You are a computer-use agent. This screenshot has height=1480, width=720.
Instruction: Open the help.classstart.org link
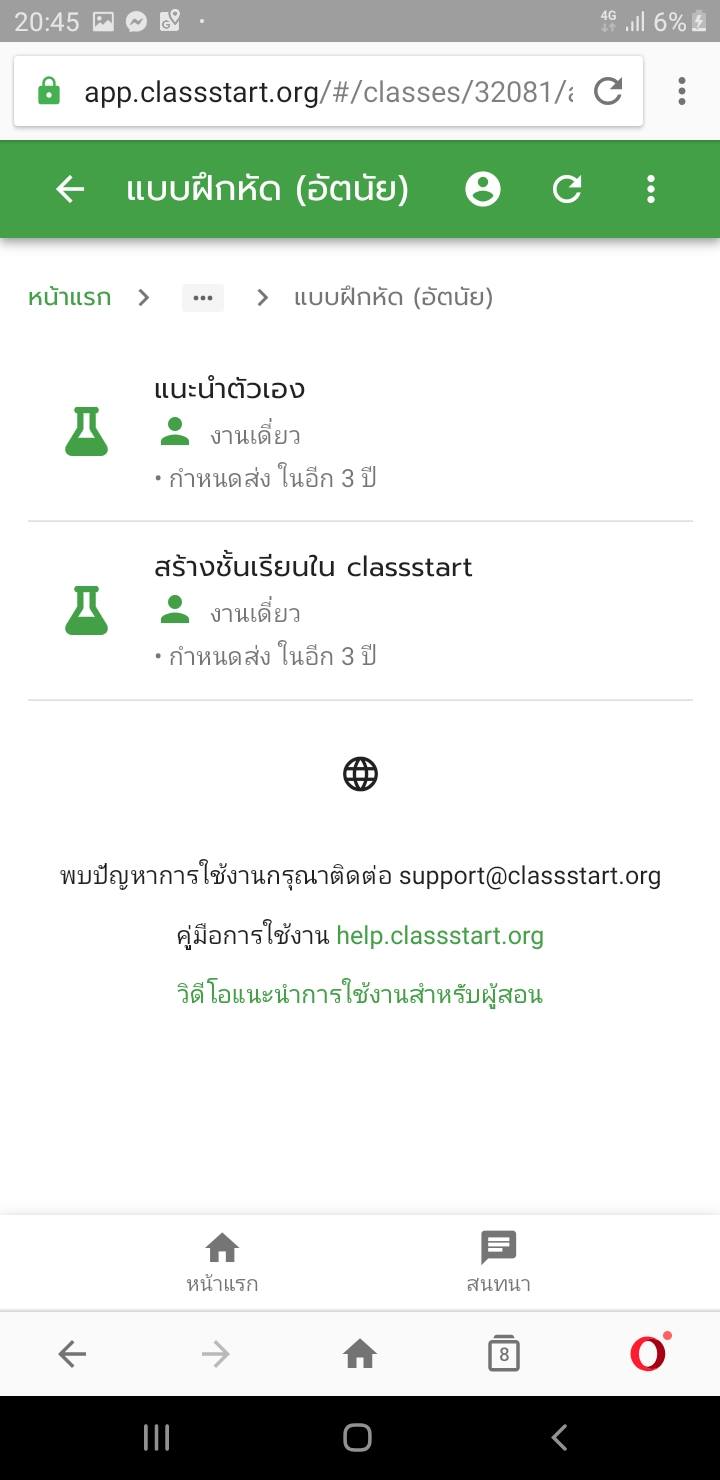point(440,936)
